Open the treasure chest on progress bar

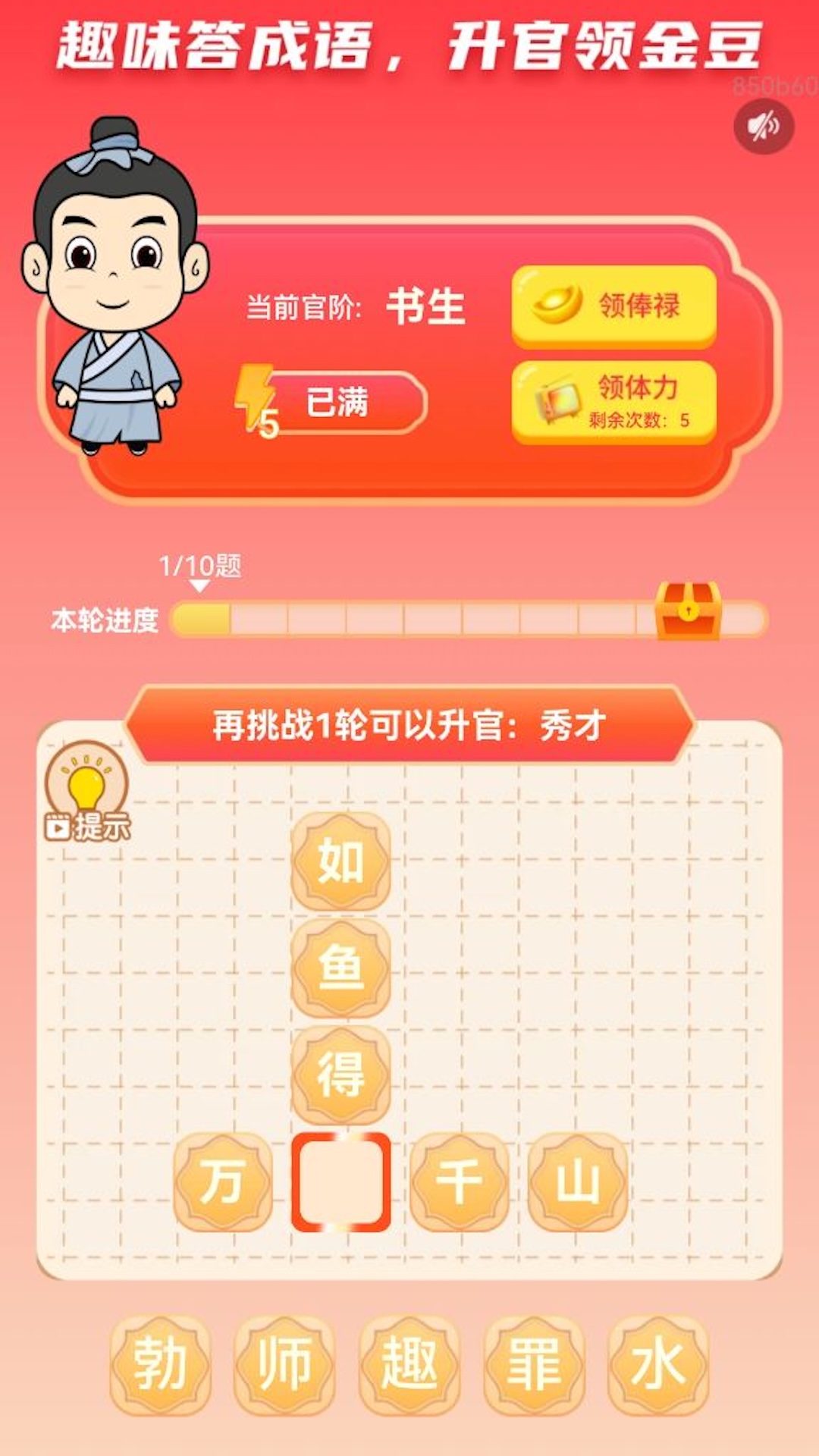coord(687,611)
